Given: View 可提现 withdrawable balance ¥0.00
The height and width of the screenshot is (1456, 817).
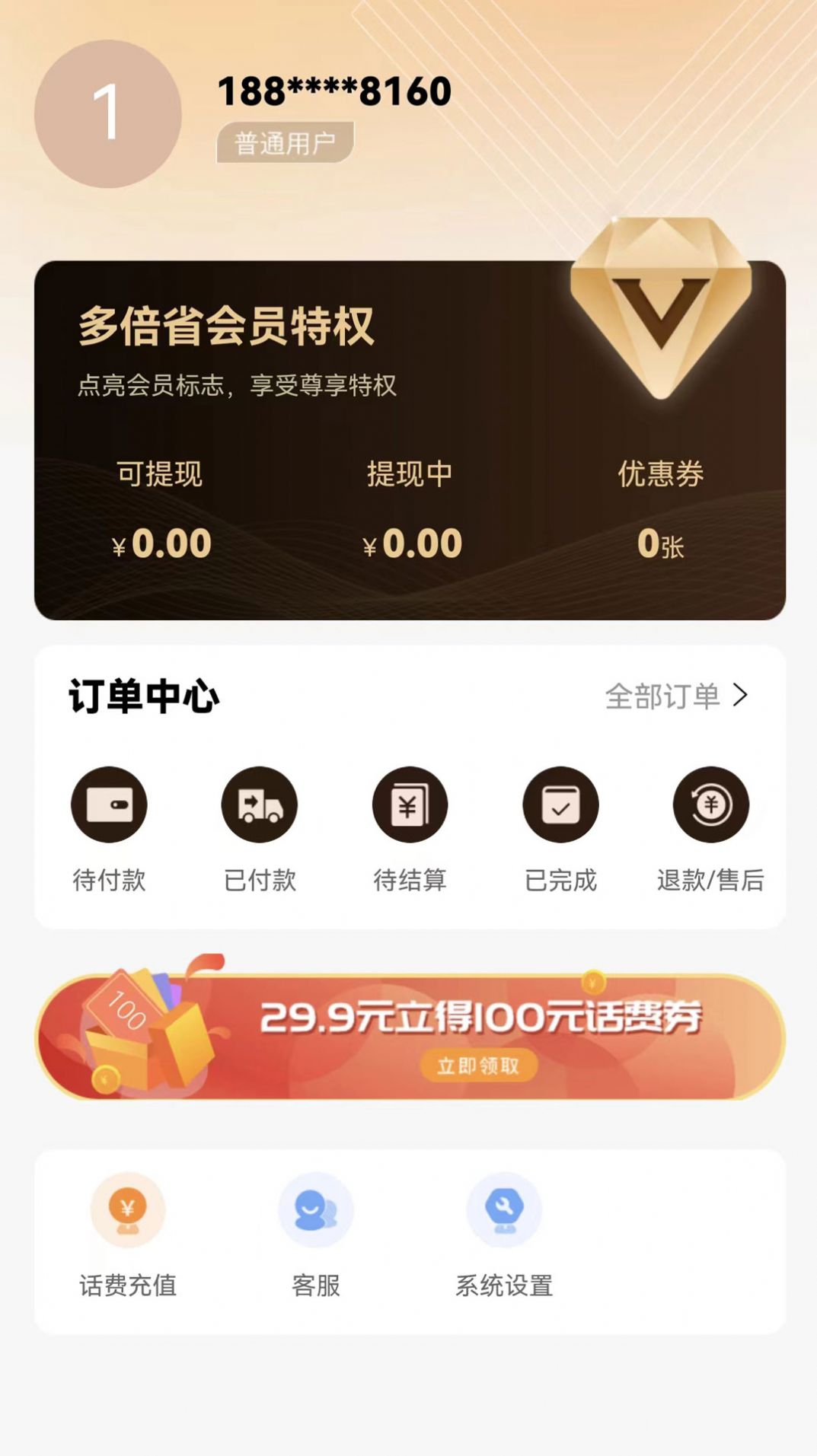Looking at the screenshot, I should 161,543.
